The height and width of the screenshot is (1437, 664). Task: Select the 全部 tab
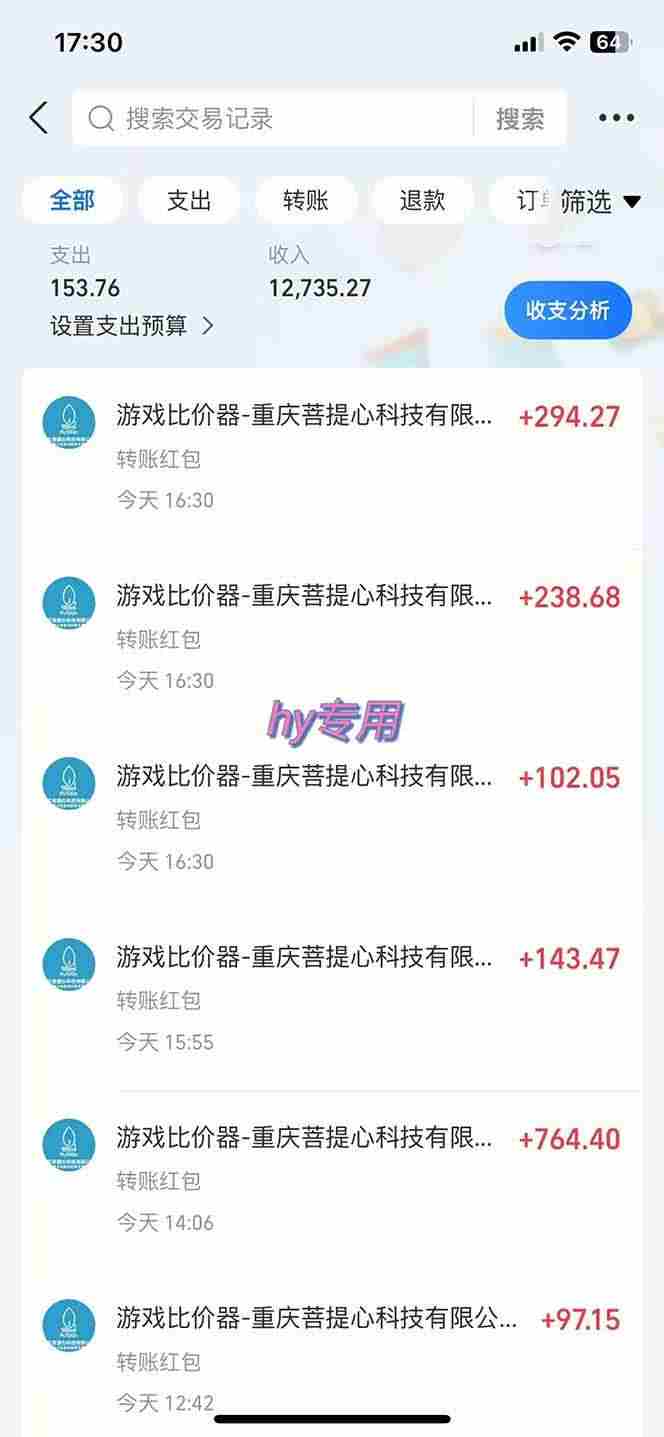tap(72, 200)
